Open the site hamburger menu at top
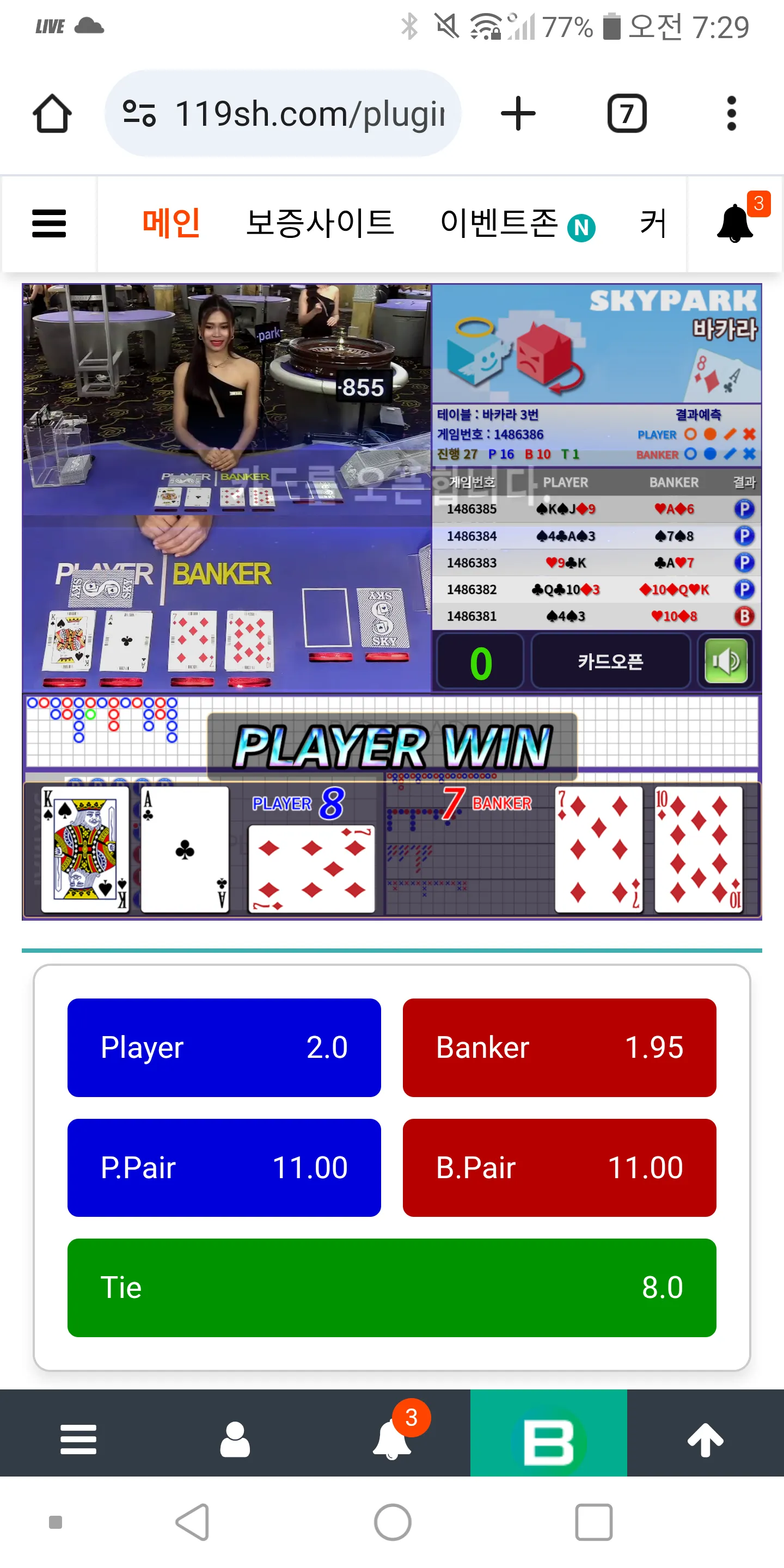This screenshot has height=1568, width=784. pyautogui.click(x=48, y=223)
